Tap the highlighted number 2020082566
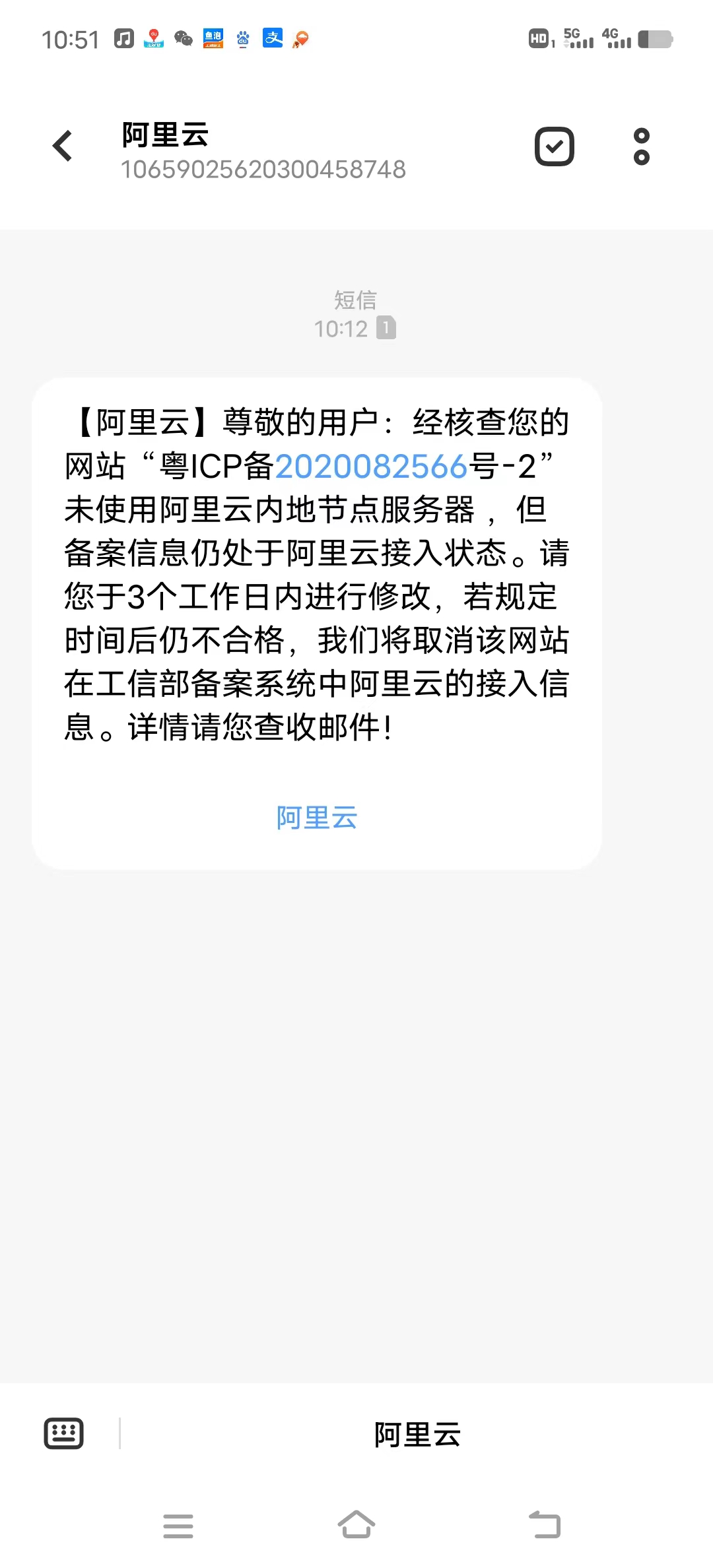This screenshot has width=713, height=1568. tap(371, 467)
